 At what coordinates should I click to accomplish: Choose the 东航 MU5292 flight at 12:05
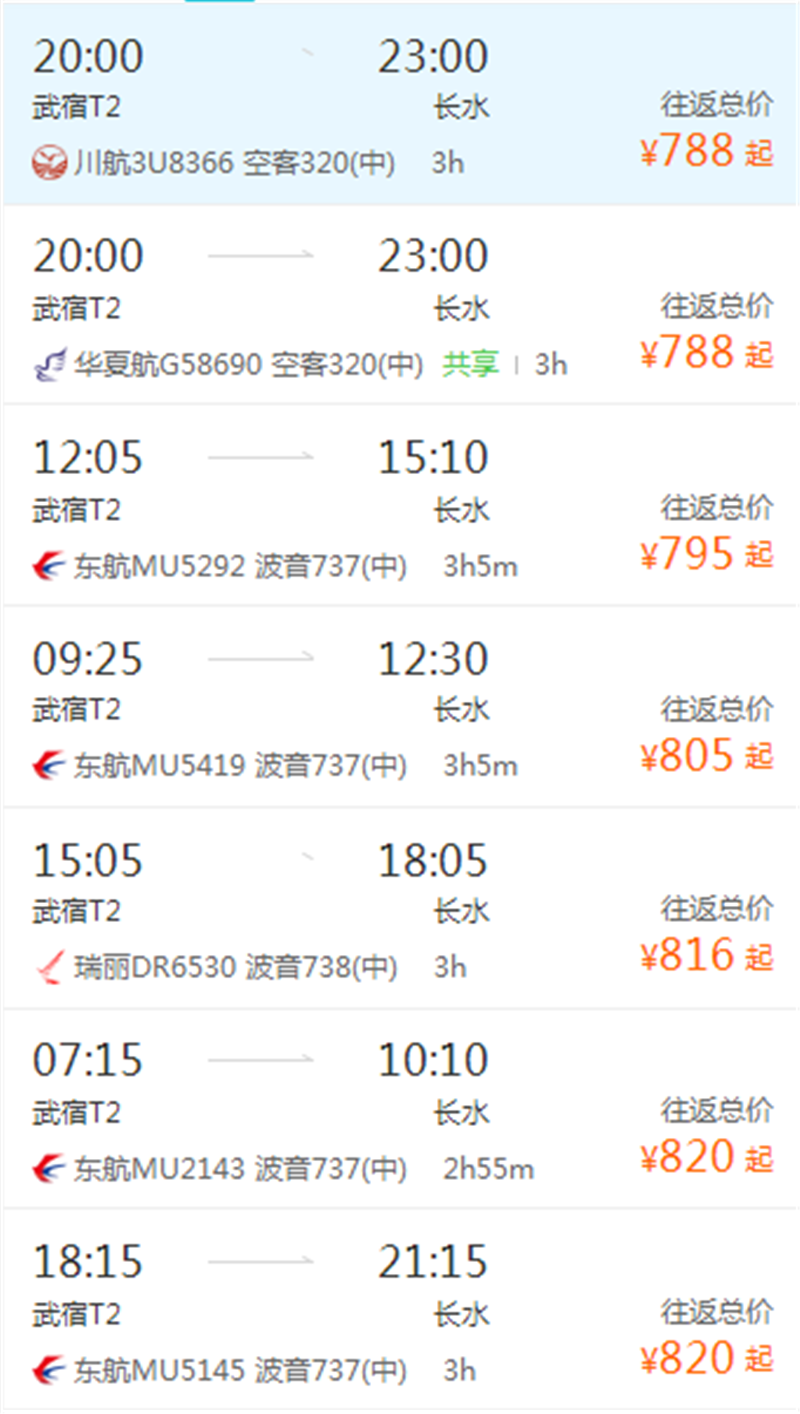[400, 506]
